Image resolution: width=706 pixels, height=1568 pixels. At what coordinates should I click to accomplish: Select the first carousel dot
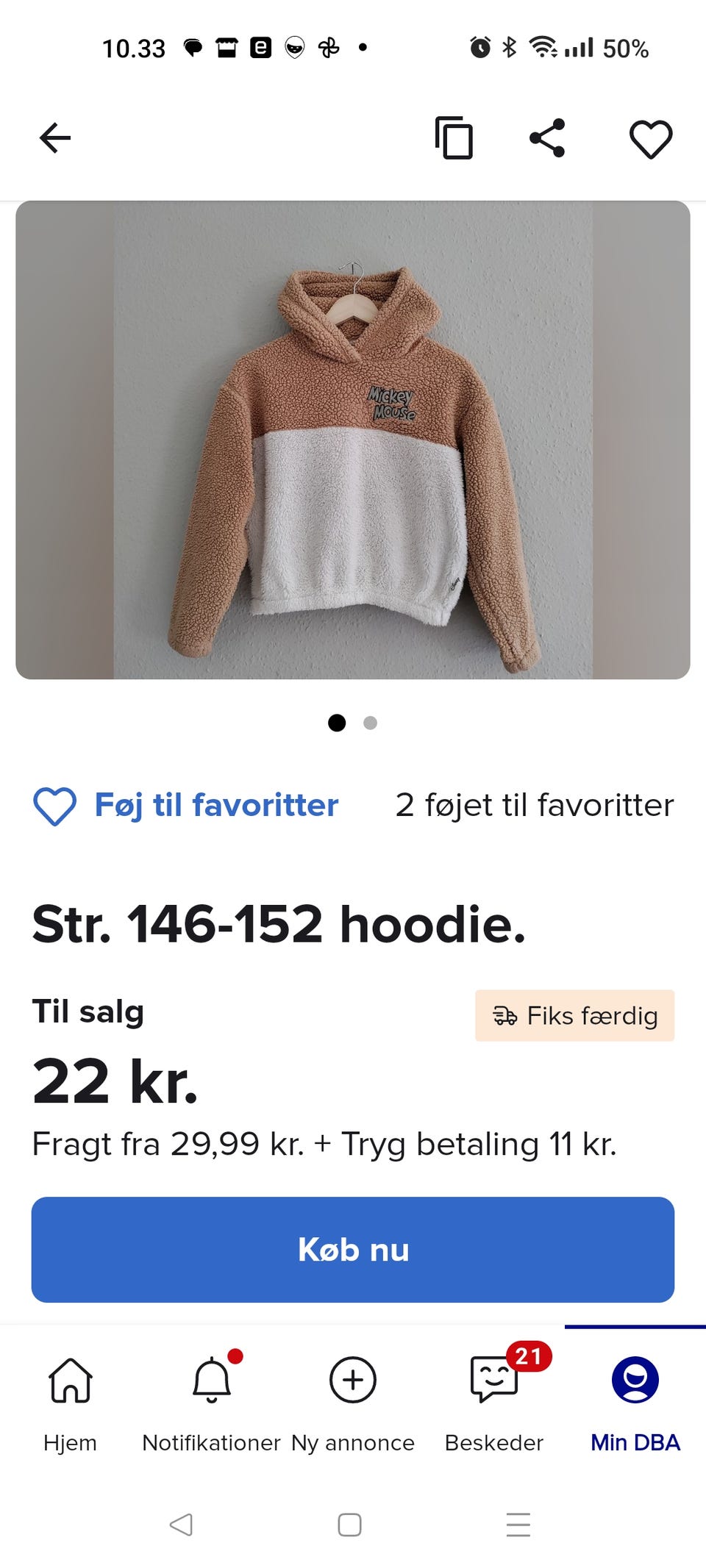338,723
